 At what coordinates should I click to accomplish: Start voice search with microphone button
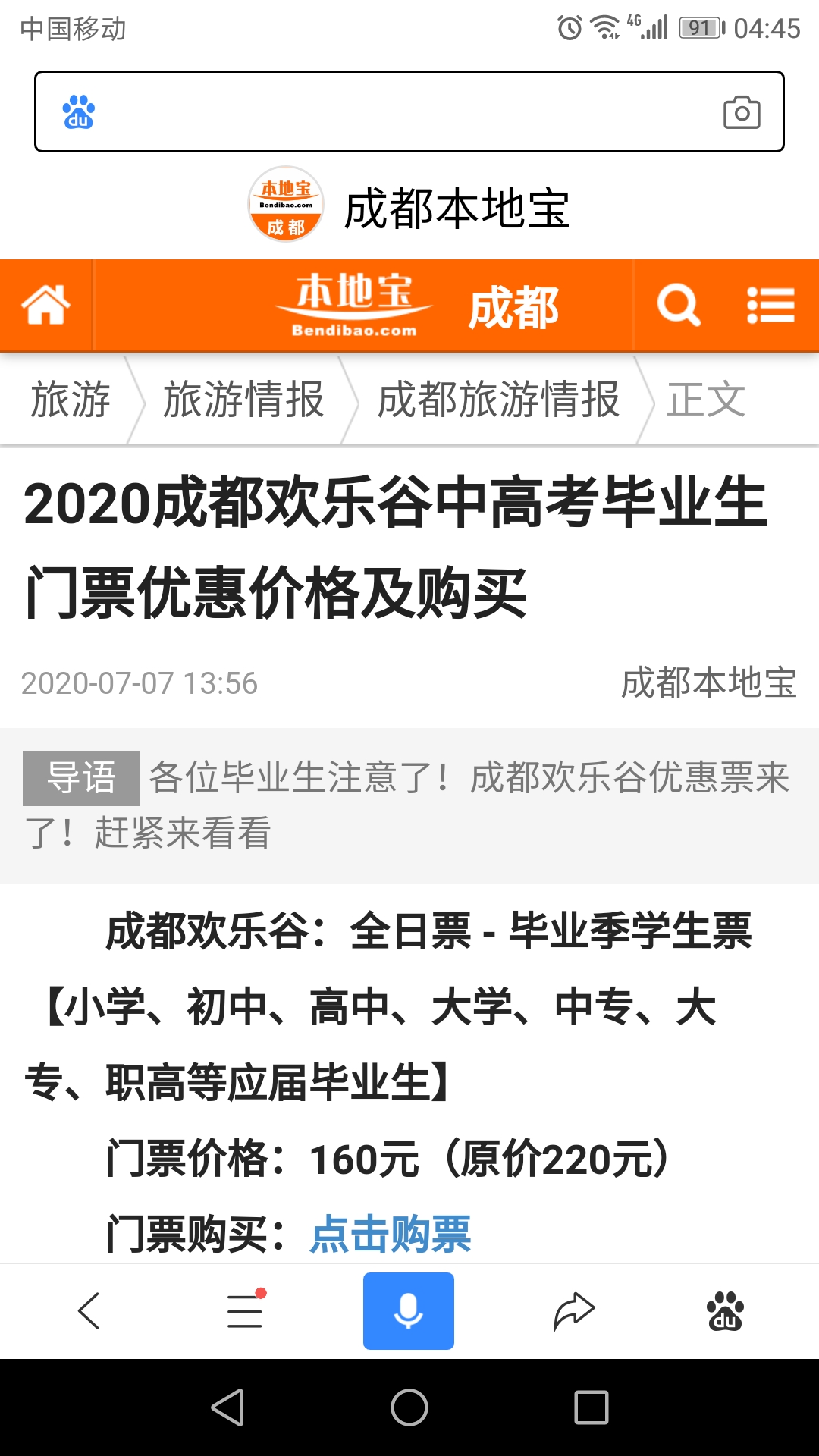[x=409, y=1311]
